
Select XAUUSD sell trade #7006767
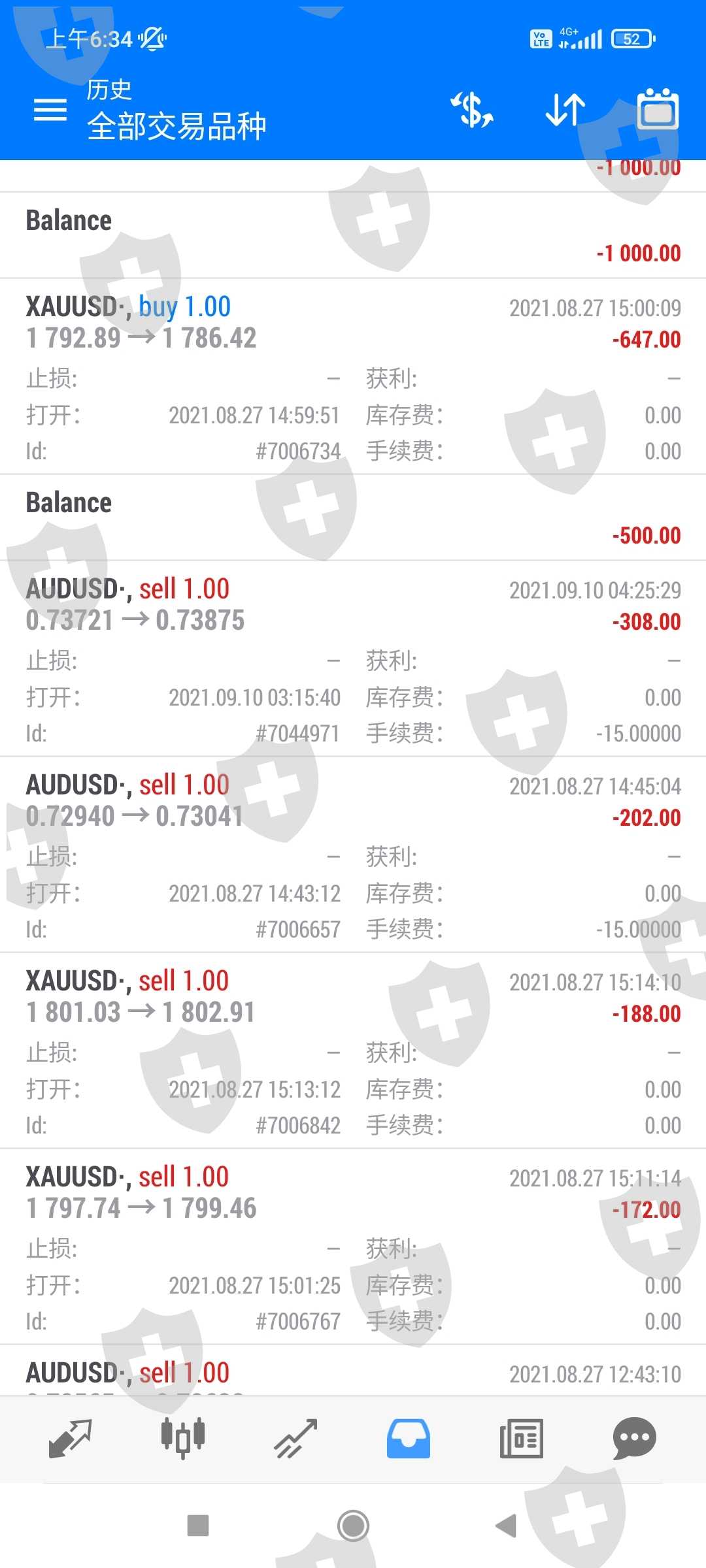(x=353, y=1247)
